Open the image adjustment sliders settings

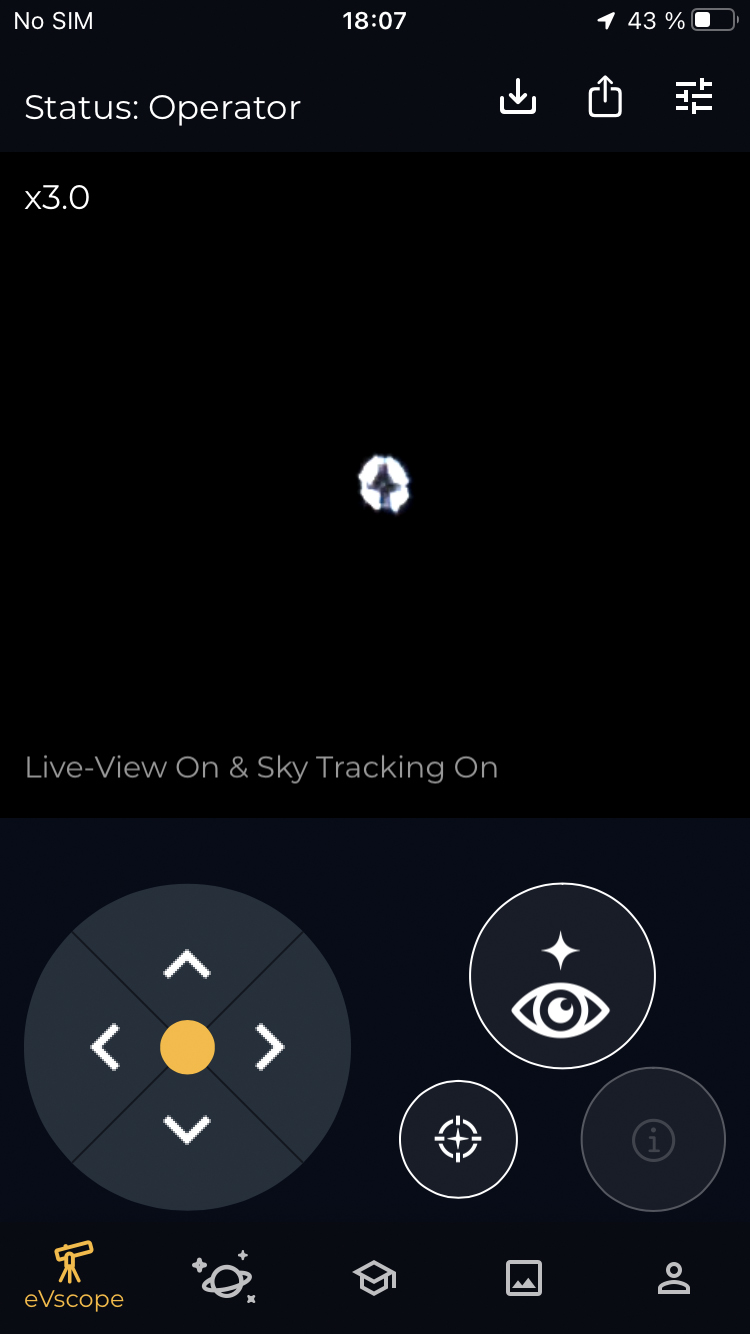[694, 96]
